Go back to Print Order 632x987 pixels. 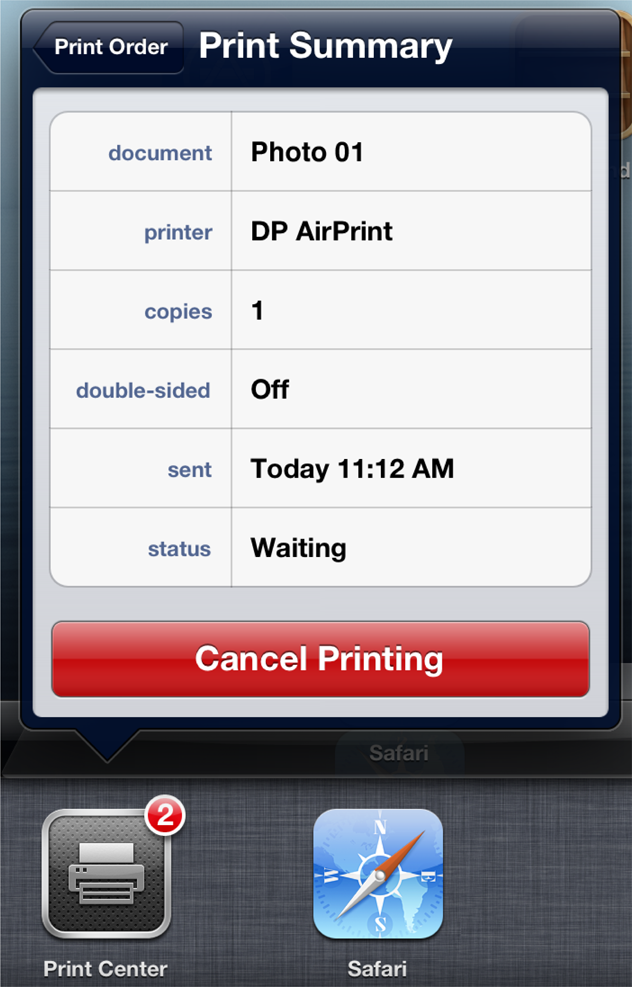[x=108, y=47]
